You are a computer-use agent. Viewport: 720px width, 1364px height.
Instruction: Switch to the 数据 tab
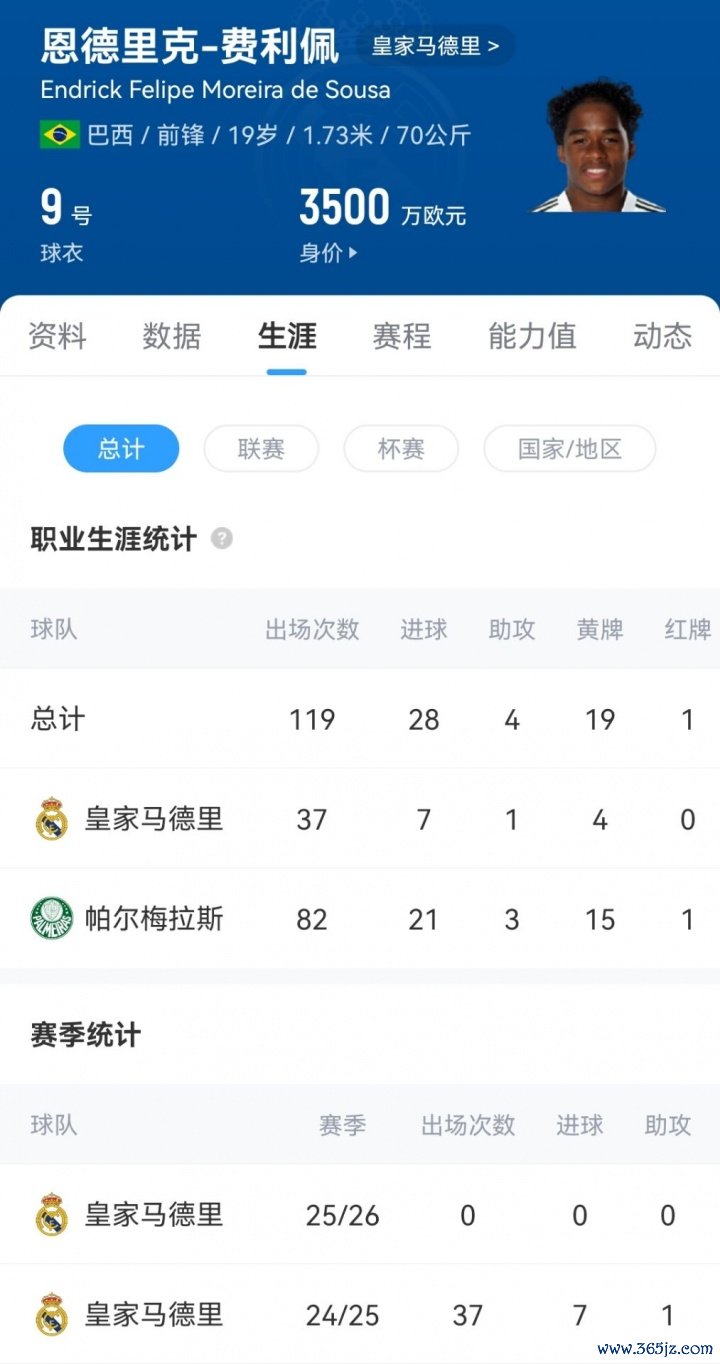click(x=171, y=336)
